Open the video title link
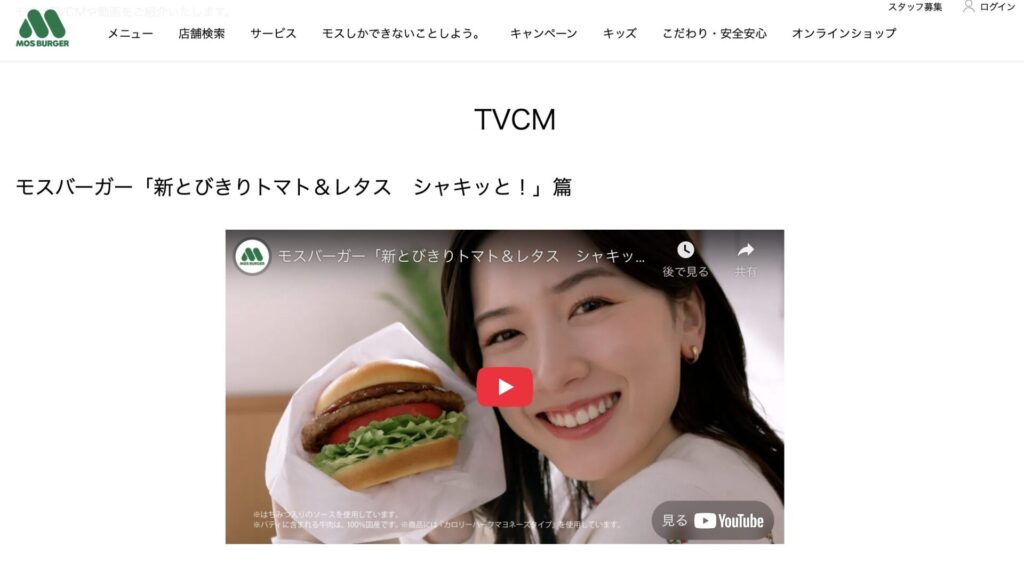Screen dimensions: 1024x572 (460, 256)
